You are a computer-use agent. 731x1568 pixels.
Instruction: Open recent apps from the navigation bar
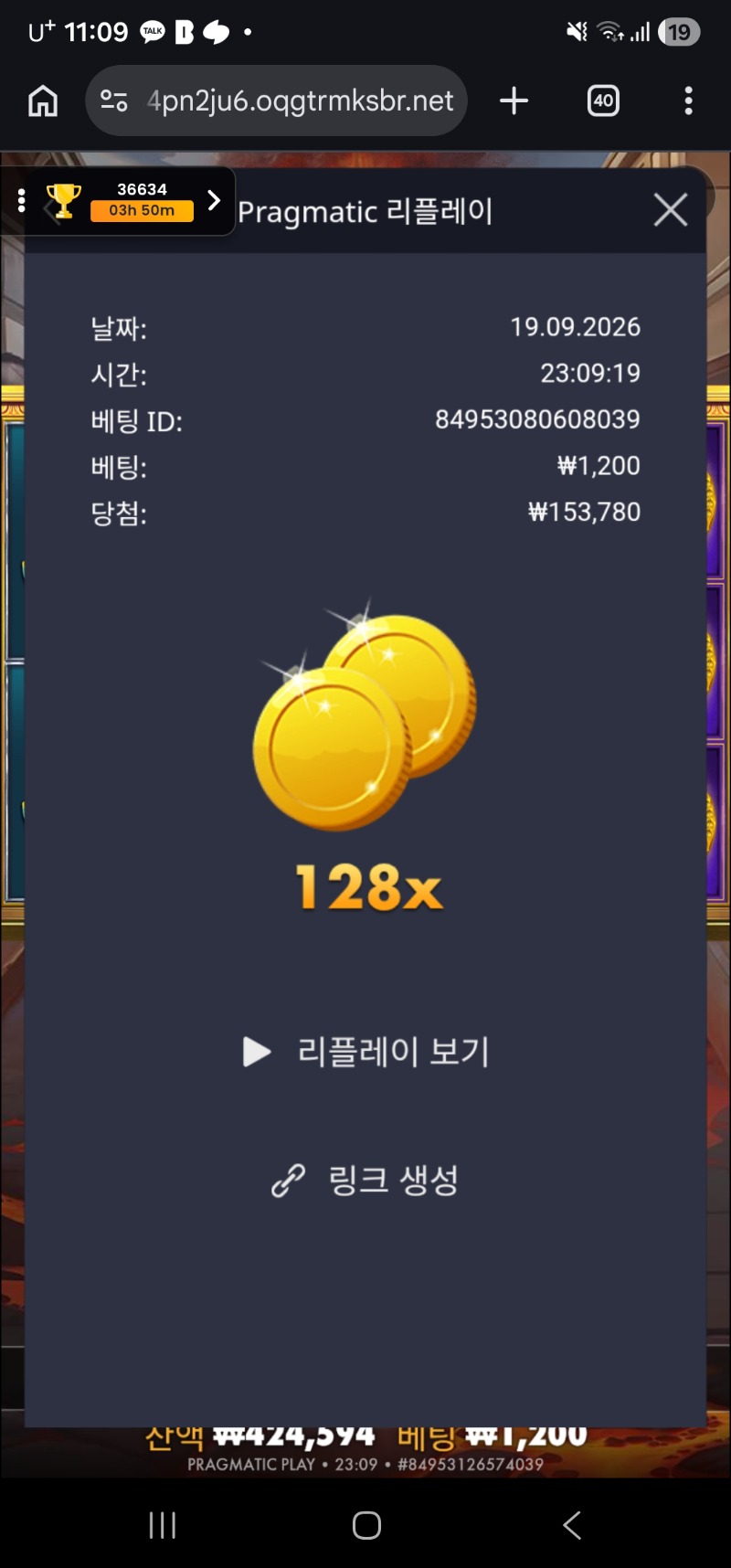[x=163, y=1524]
